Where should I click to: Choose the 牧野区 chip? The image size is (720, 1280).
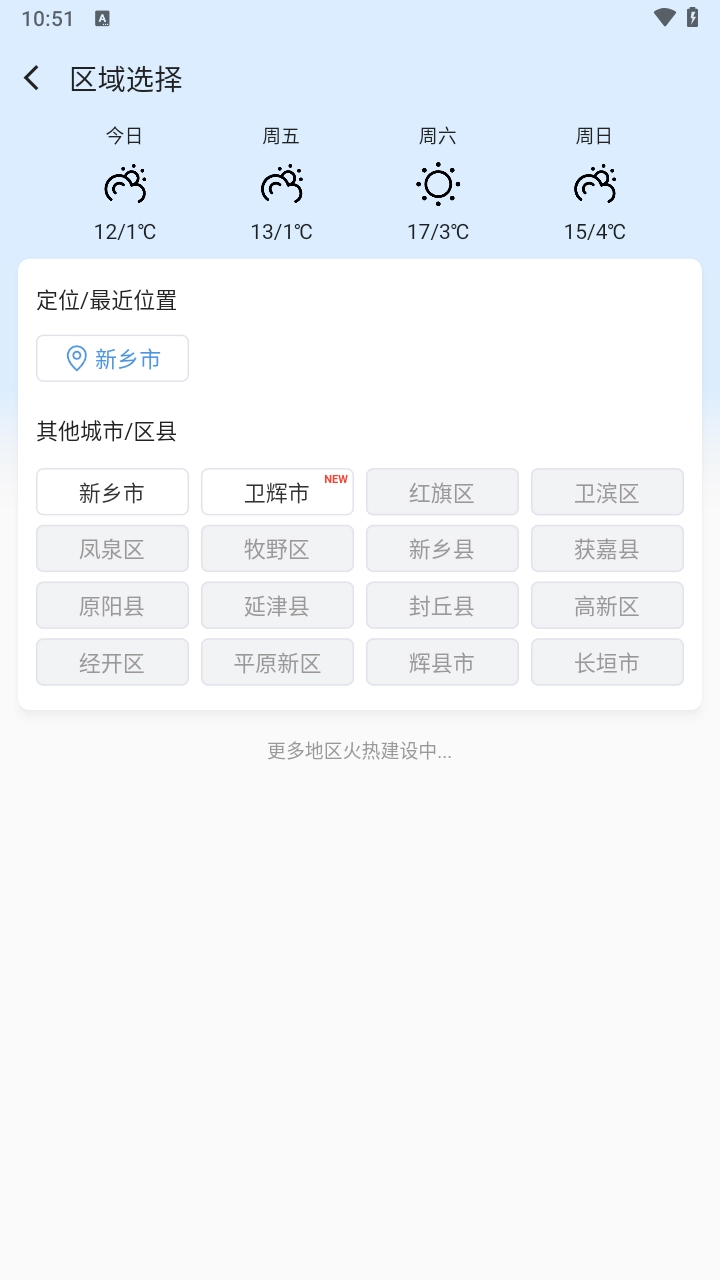277,549
